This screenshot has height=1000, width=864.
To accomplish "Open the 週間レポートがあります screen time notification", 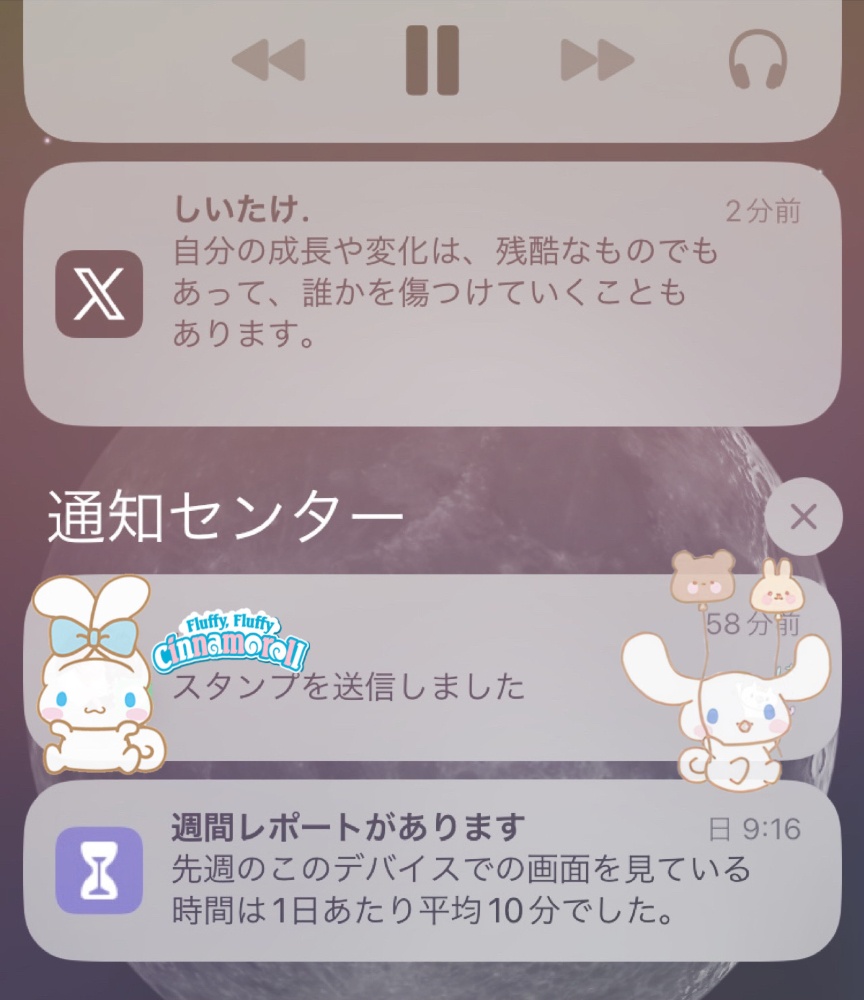I will [x=432, y=870].
